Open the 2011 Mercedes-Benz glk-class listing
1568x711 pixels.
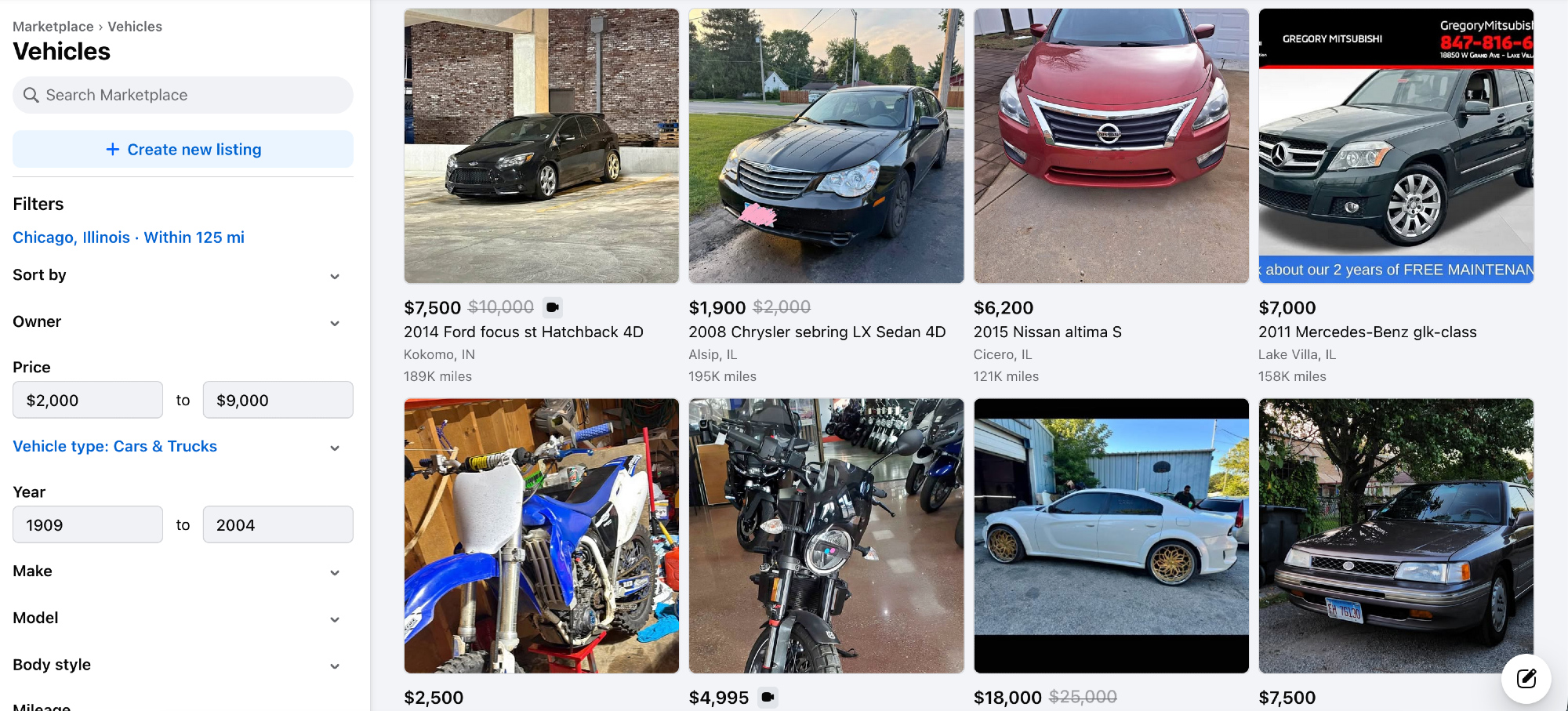1396,147
